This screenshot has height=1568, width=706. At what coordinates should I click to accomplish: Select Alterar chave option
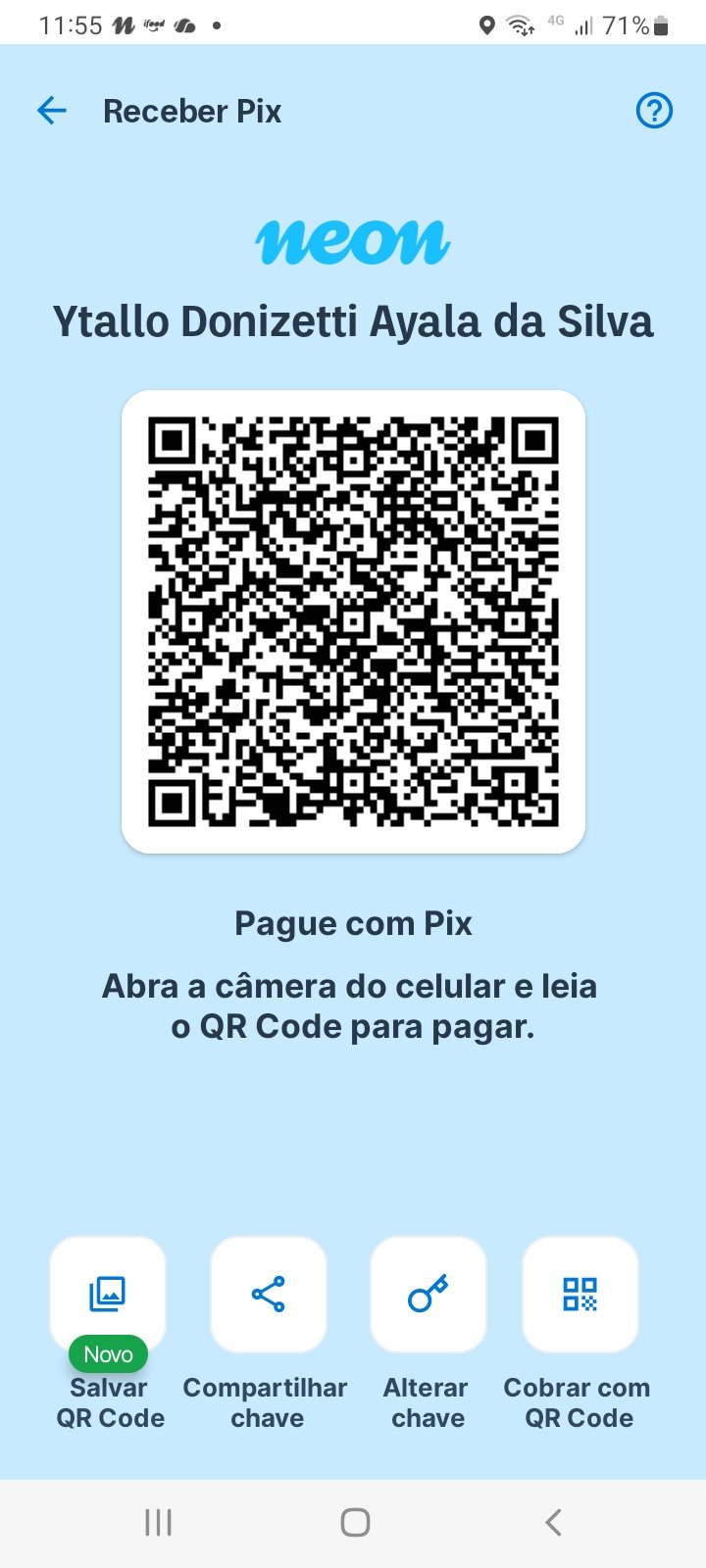[x=428, y=1295]
